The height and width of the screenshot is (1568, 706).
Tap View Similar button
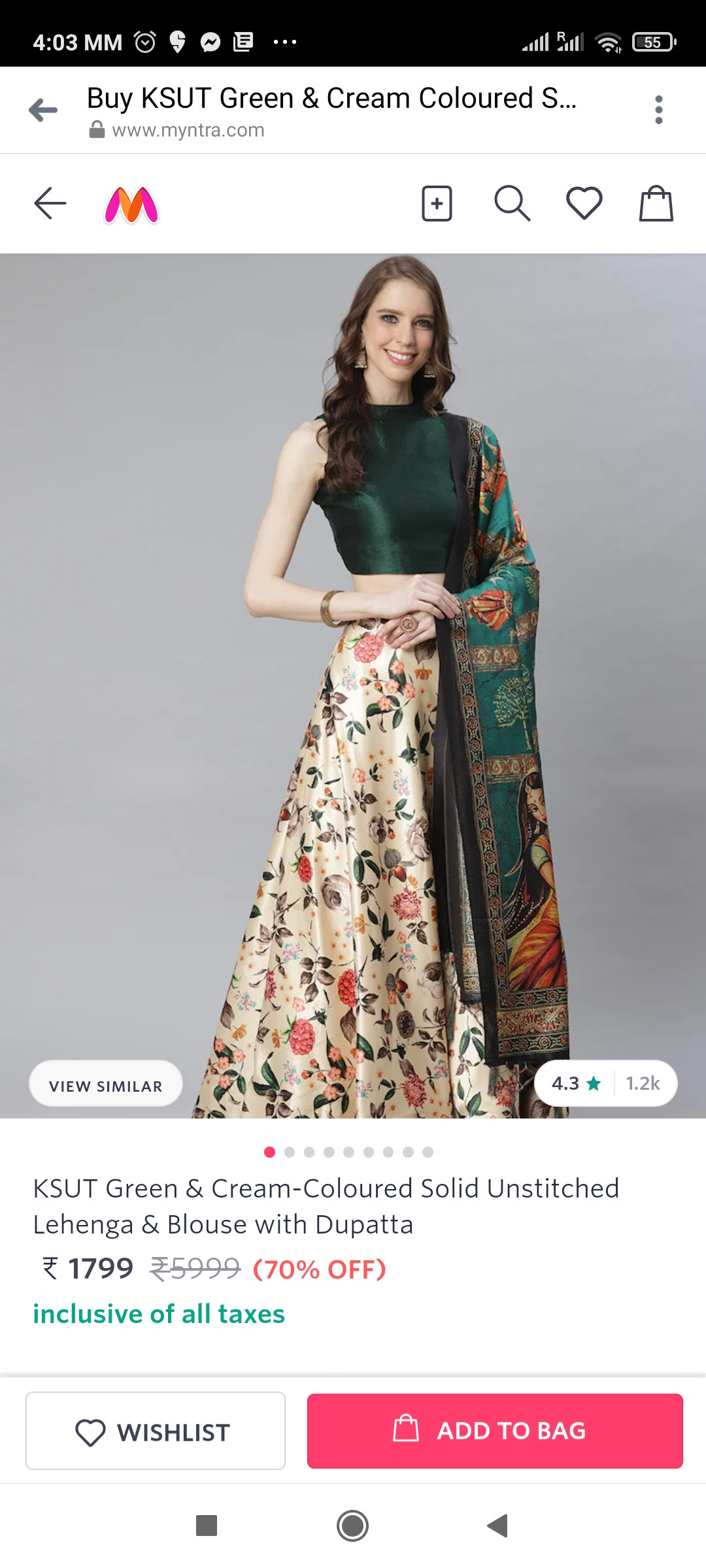click(x=106, y=1085)
